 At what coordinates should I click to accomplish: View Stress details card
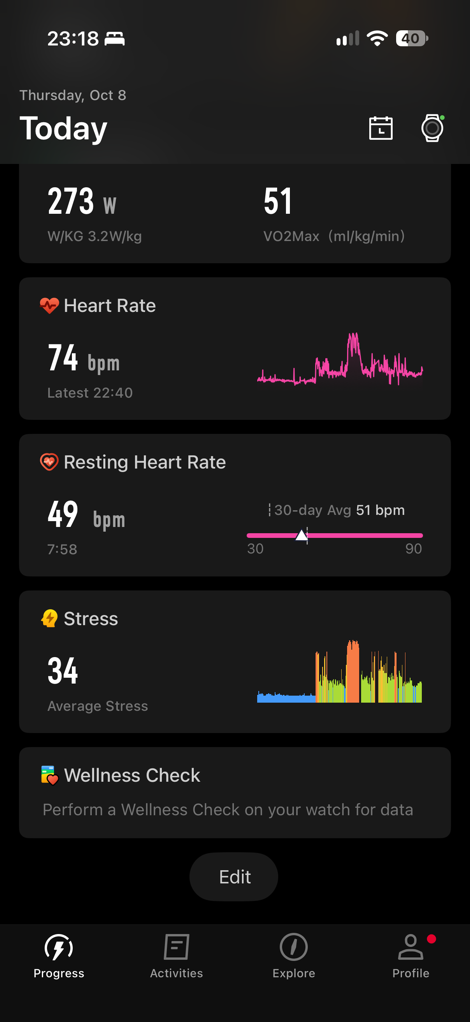point(235,662)
